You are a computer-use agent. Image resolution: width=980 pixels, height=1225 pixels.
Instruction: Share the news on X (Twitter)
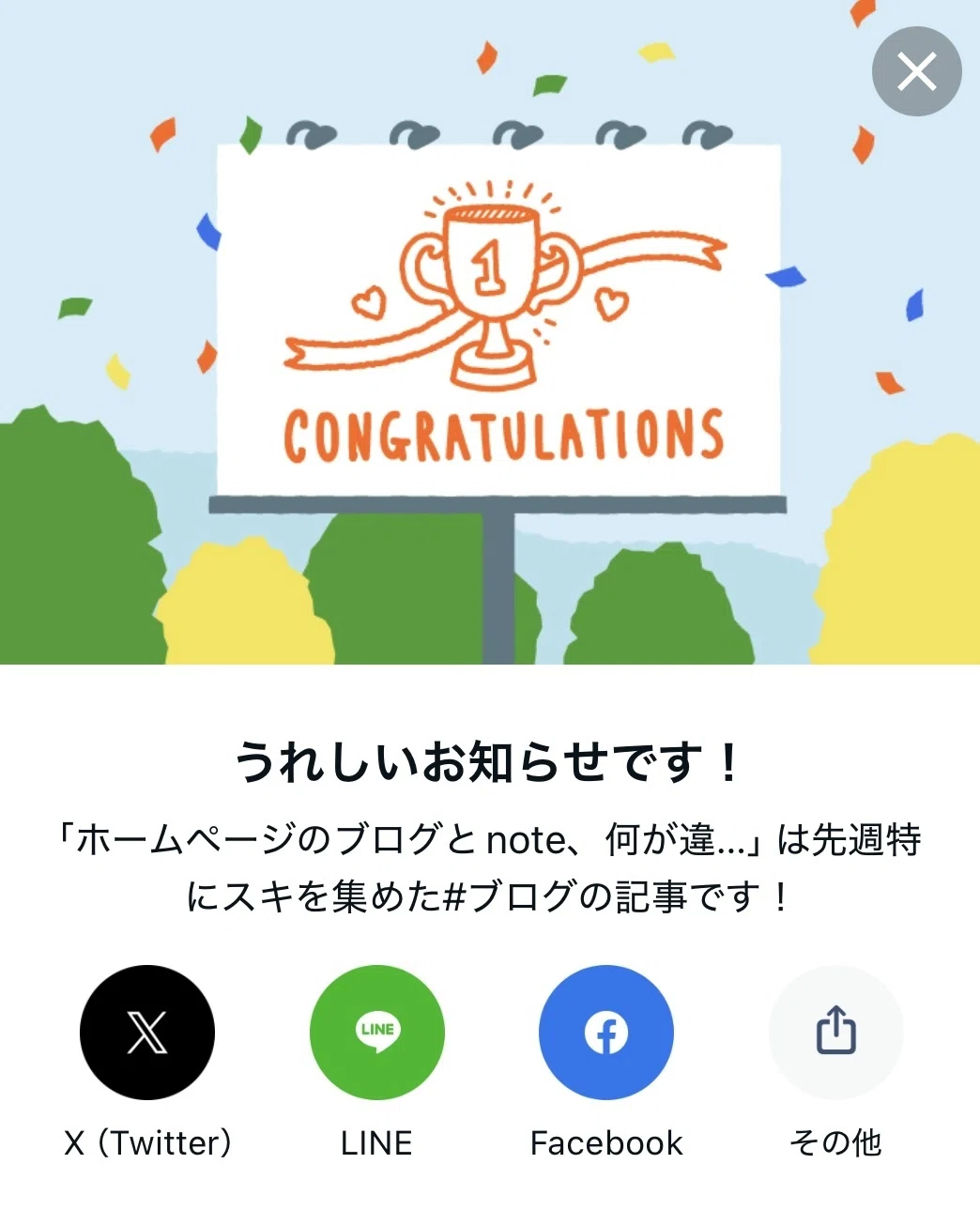[147, 1032]
